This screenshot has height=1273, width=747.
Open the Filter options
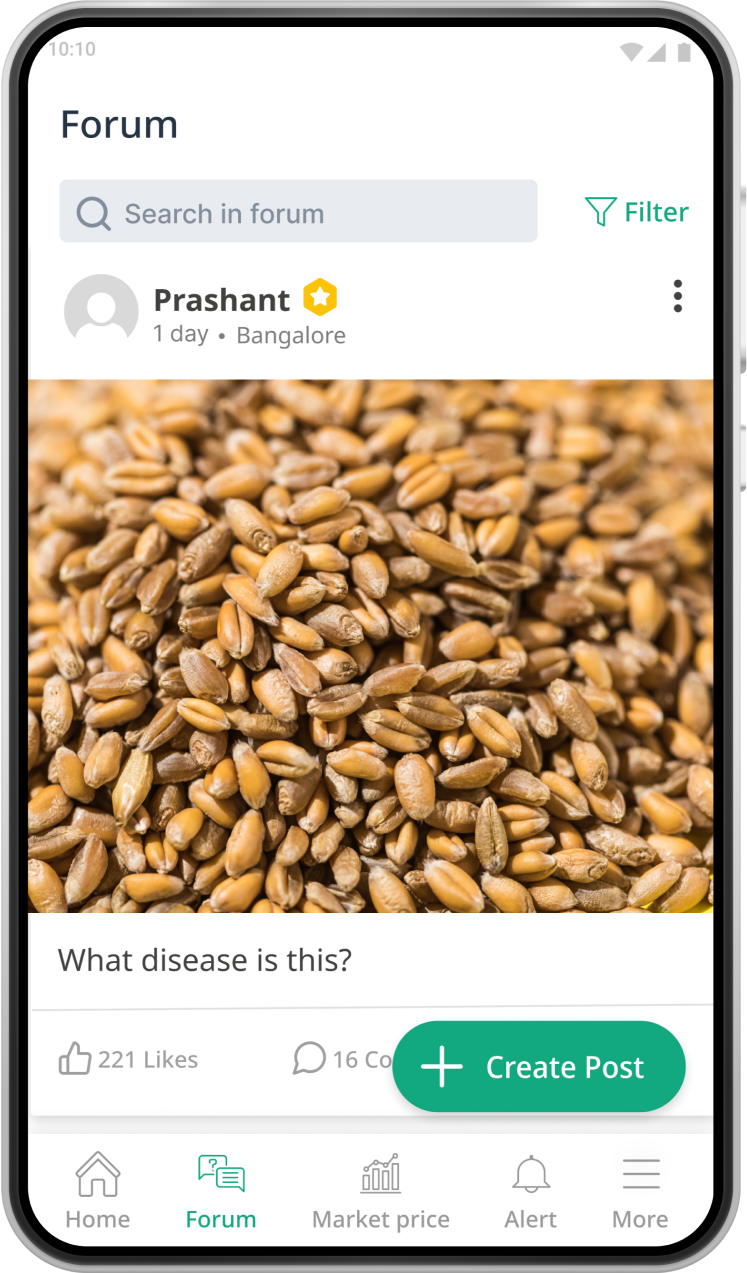(x=637, y=212)
